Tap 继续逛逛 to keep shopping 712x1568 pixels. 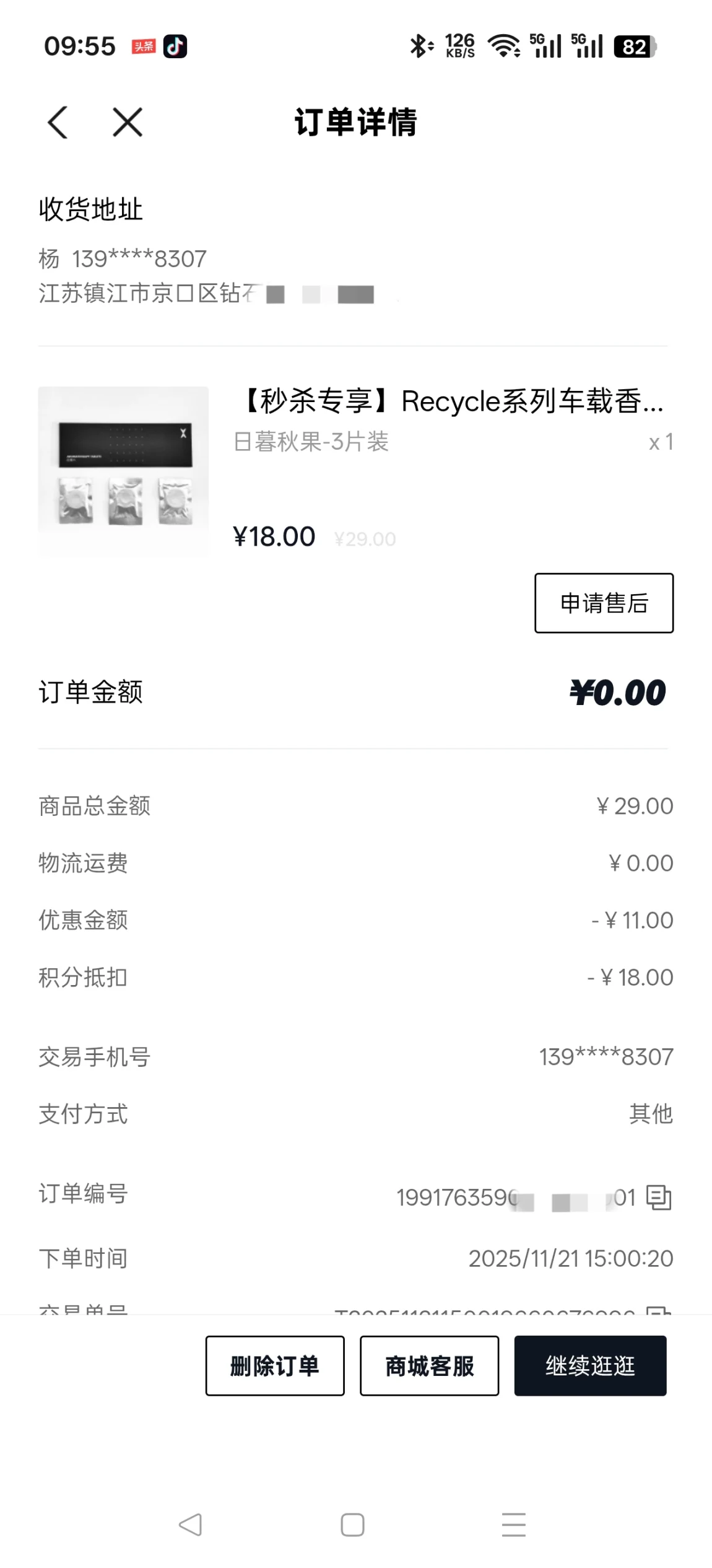pos(590,1365)
